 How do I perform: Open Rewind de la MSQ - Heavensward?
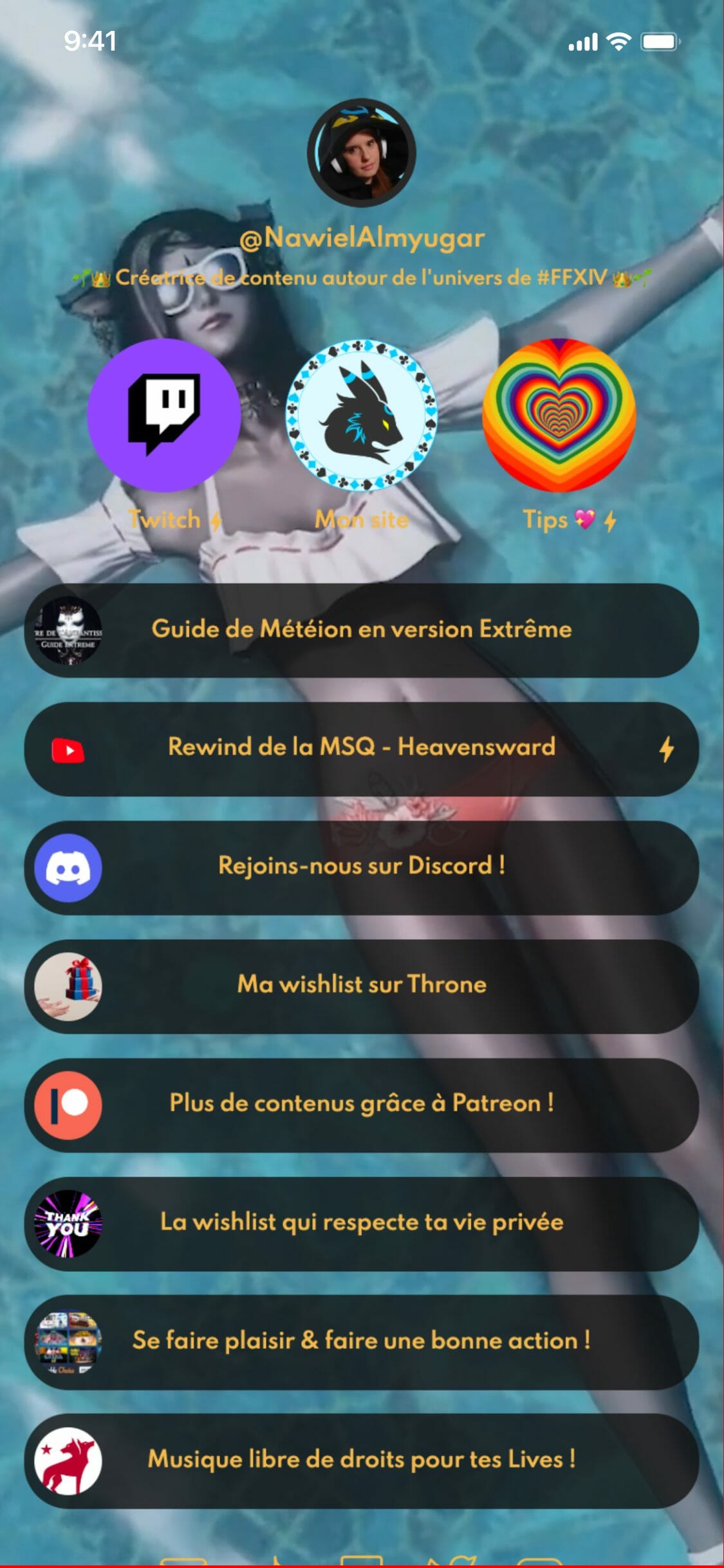click(x=362, y=748)
